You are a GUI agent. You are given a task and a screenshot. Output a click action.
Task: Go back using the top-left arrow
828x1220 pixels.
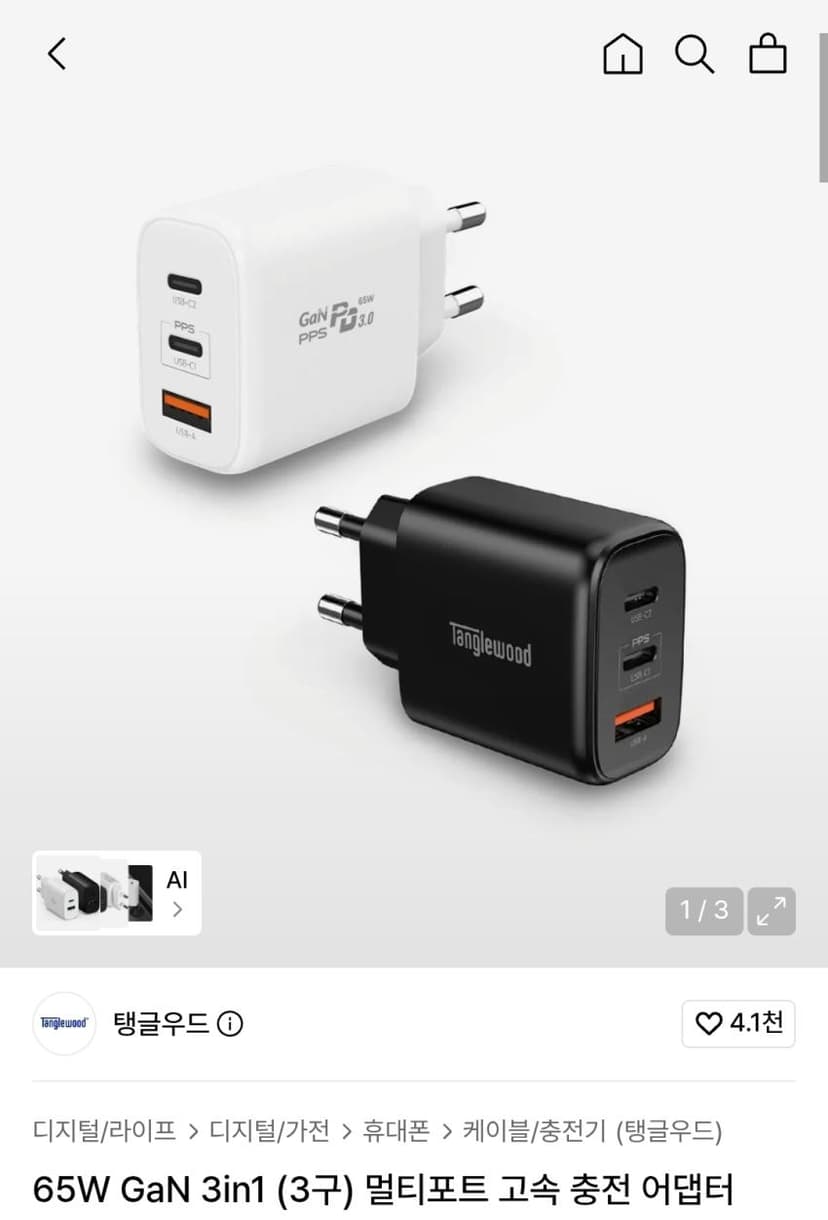tap(57, 53)
